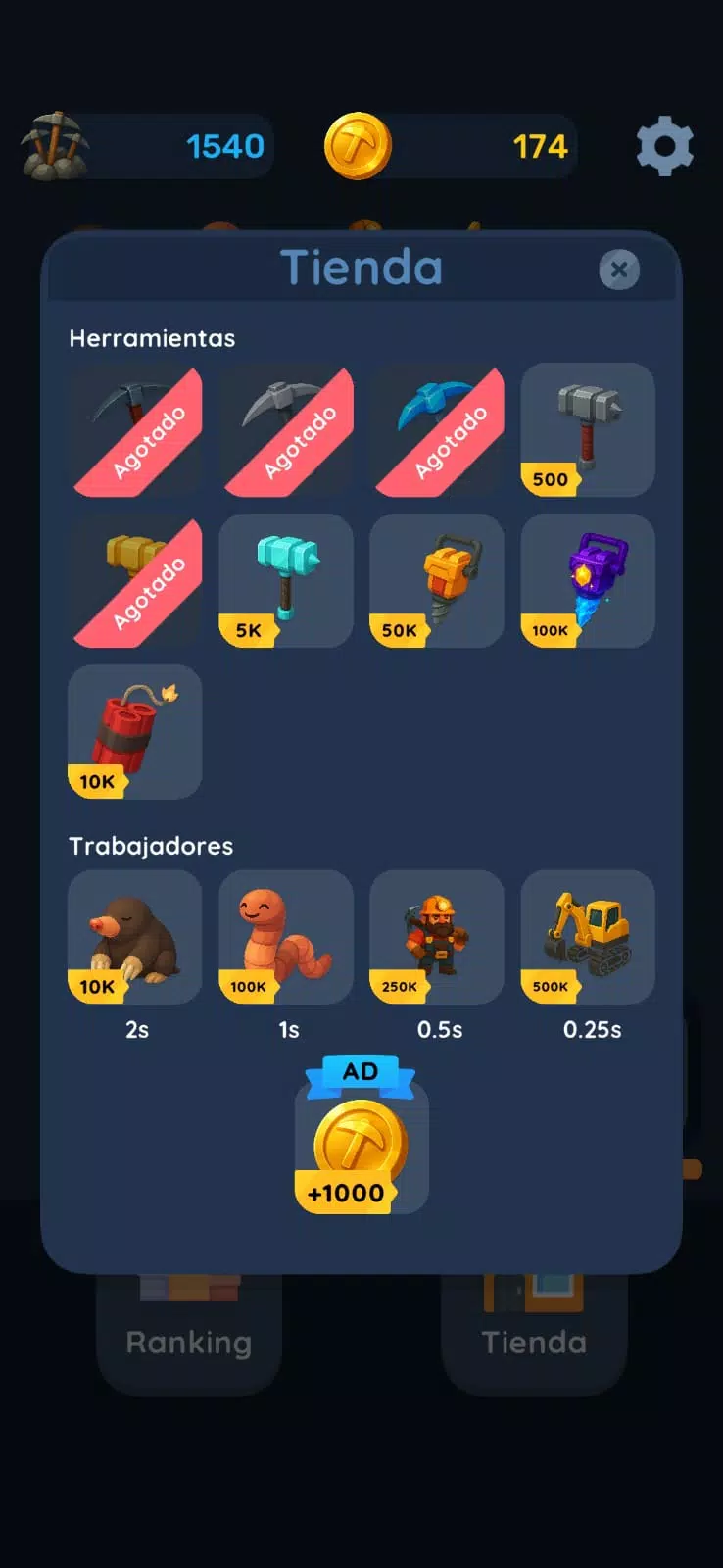Open the settings gear
The height and width of the screenshot is (1568, 723).
665,146
